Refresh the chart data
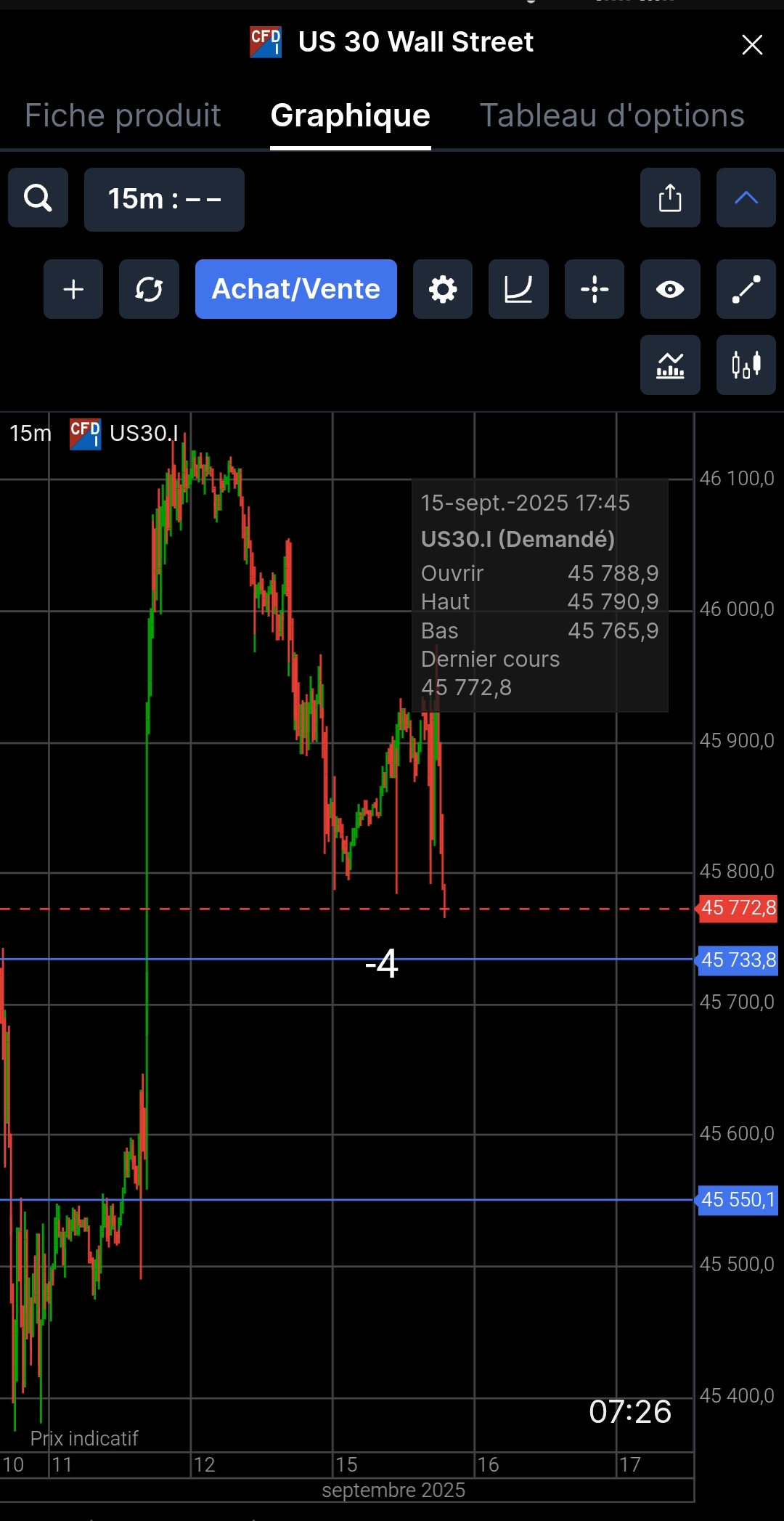The image size is (784, 1521). 149,289
